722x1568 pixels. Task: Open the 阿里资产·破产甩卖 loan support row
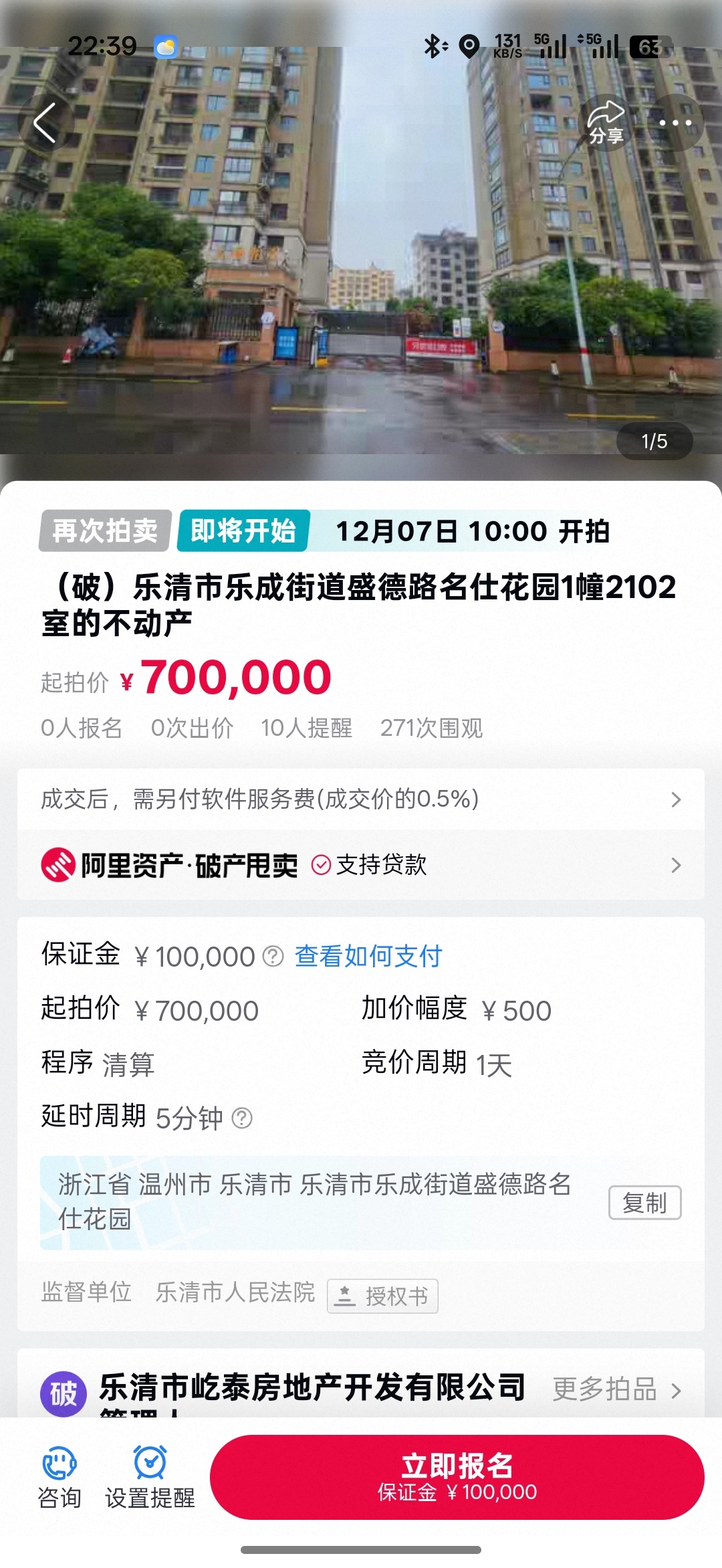tap(361, 865)
